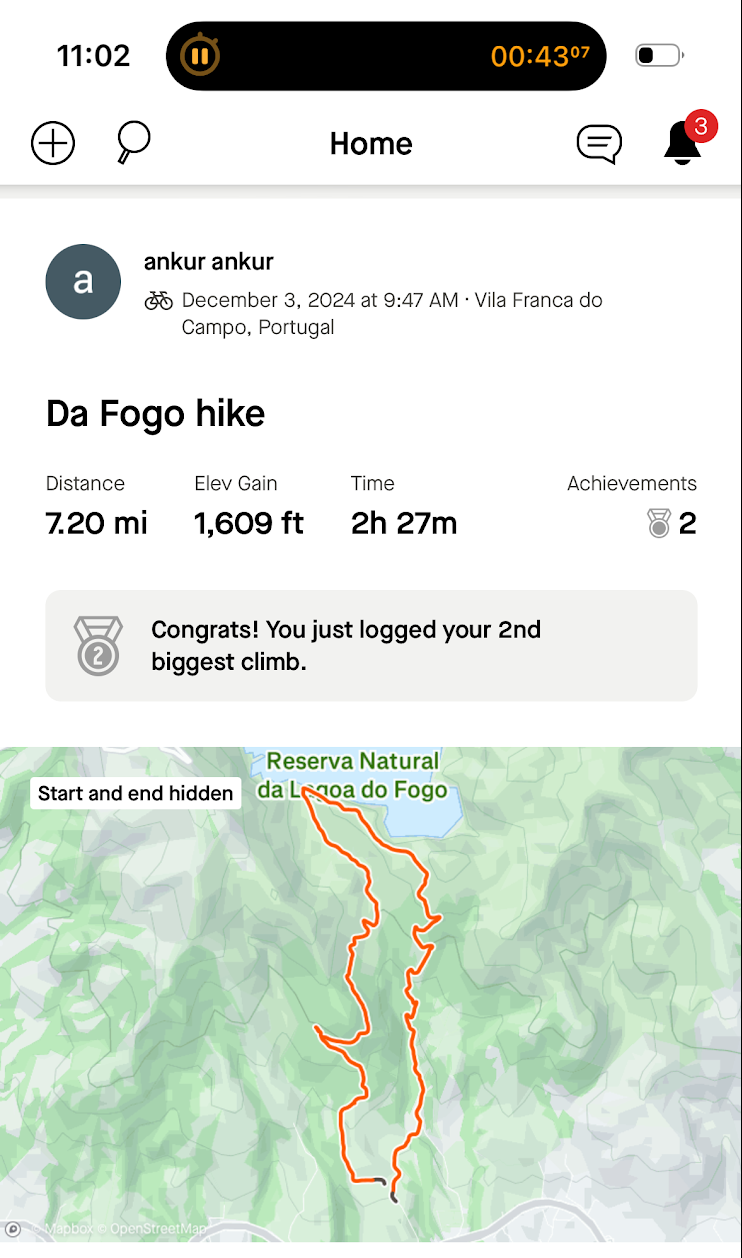Tap the timer pill in Dynamic Island
Screen dimensions: 742x1258
pos(386,56)
